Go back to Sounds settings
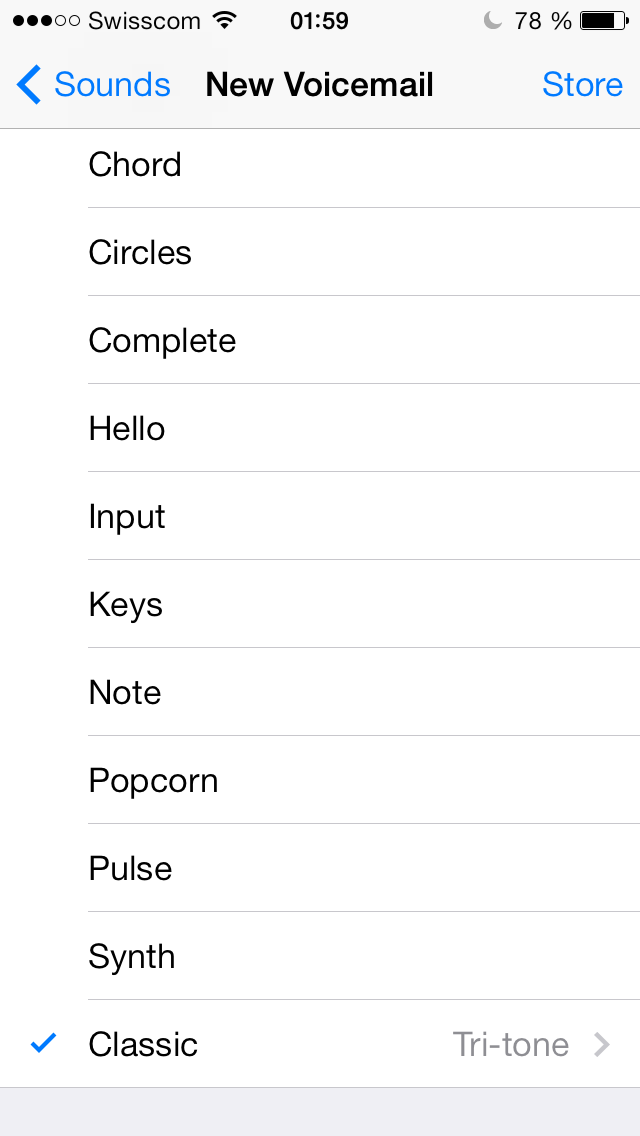This screenshot has width=640, height=1136. [93, 85]
